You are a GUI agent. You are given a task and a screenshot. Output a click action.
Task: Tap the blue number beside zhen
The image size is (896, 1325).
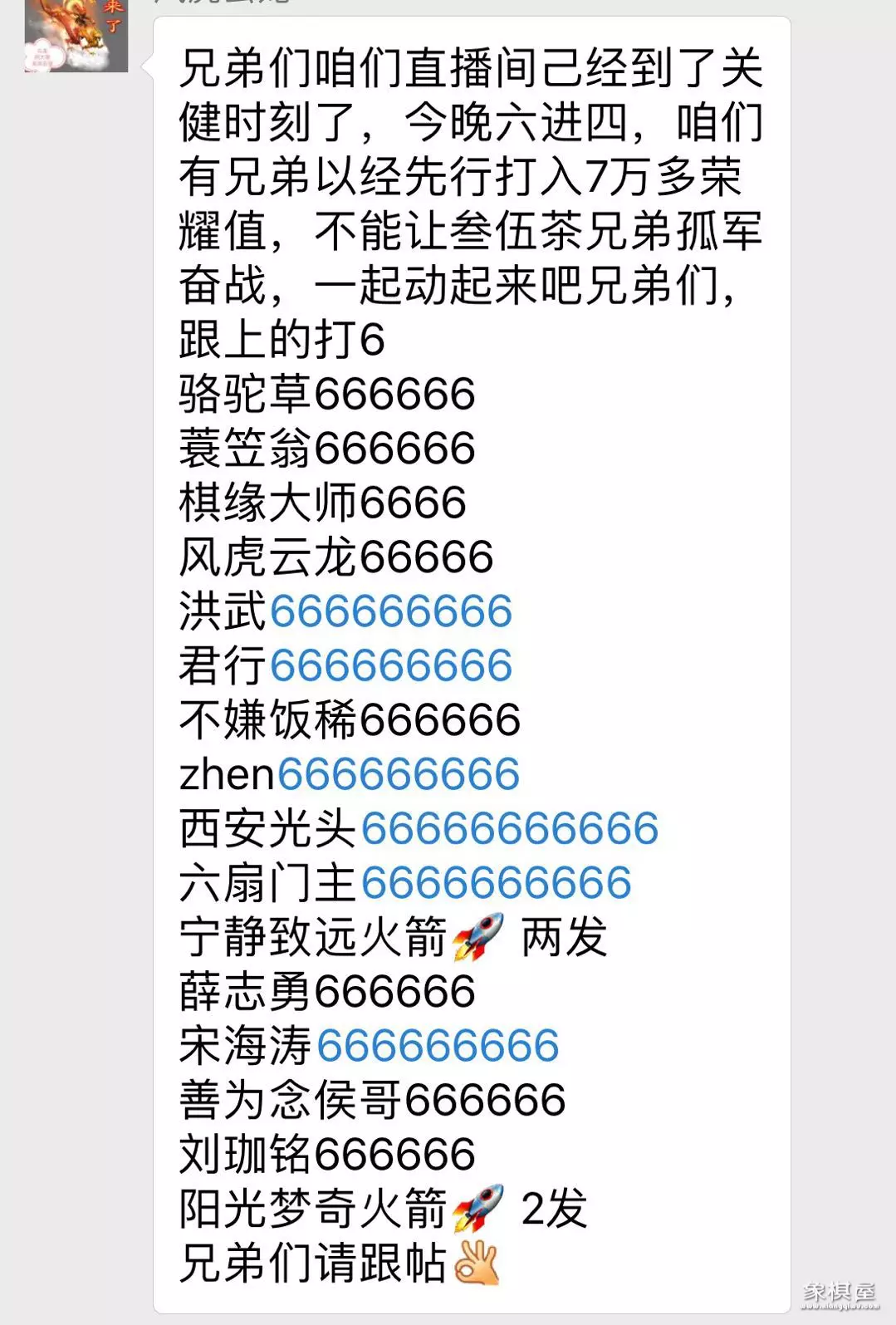(399, 773)
